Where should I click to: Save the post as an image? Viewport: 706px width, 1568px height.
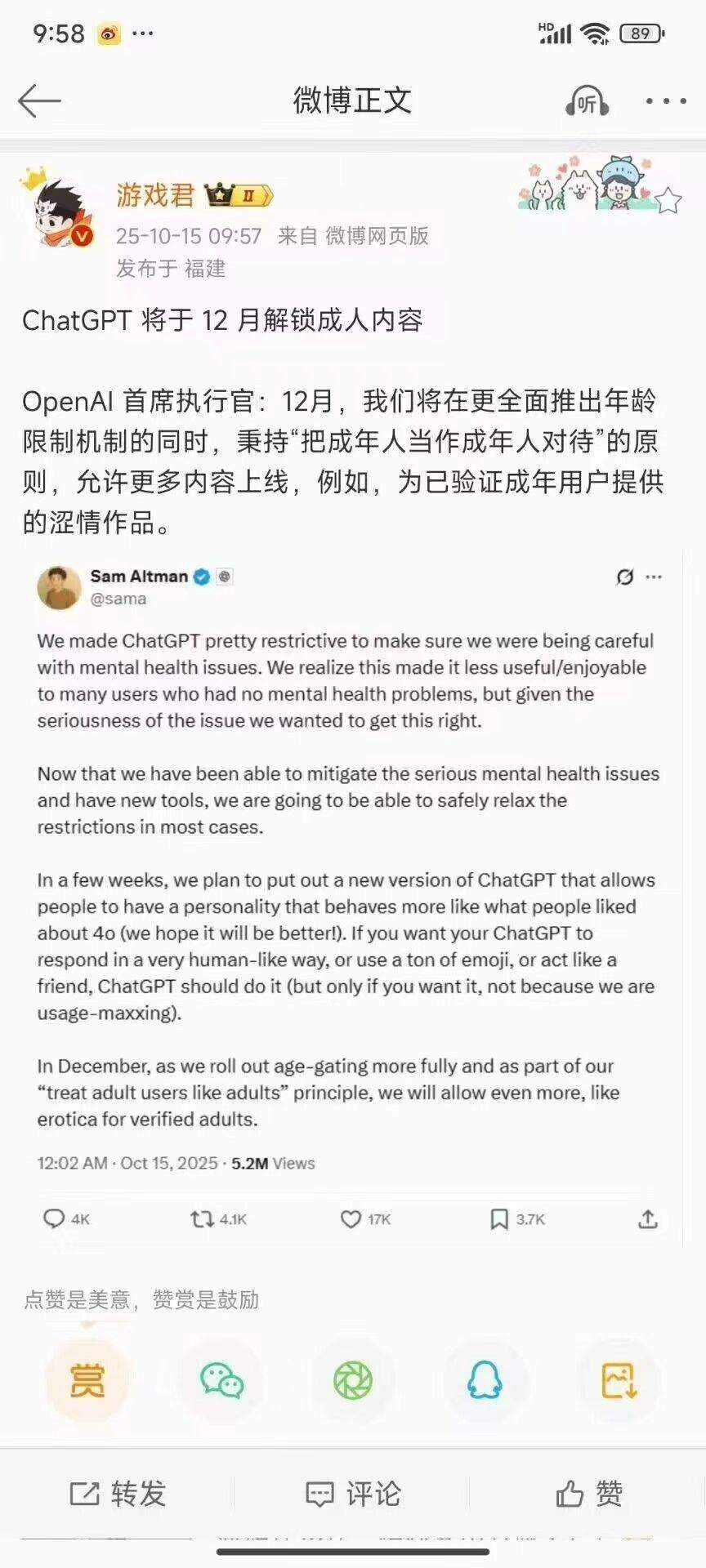619,1380
